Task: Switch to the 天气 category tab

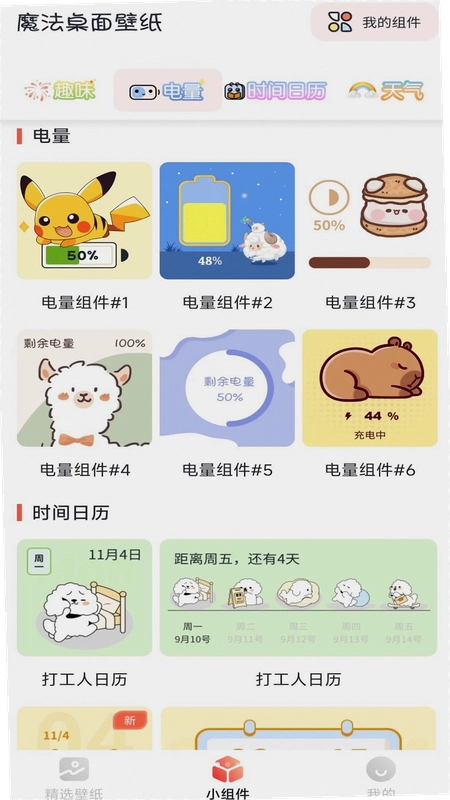Action: coord(386,91)
